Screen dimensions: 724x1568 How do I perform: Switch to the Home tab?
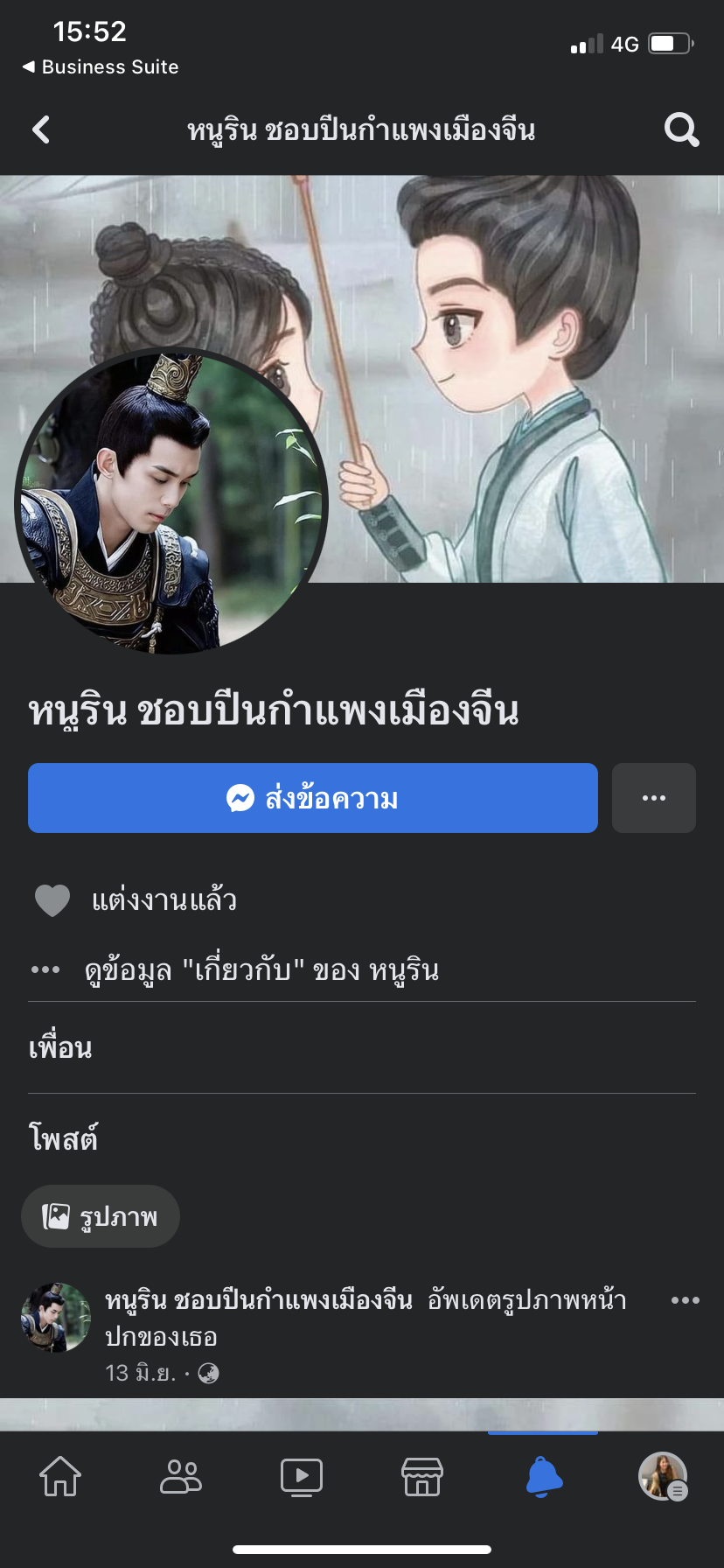pyautogui.click(x=60, y=1477)
